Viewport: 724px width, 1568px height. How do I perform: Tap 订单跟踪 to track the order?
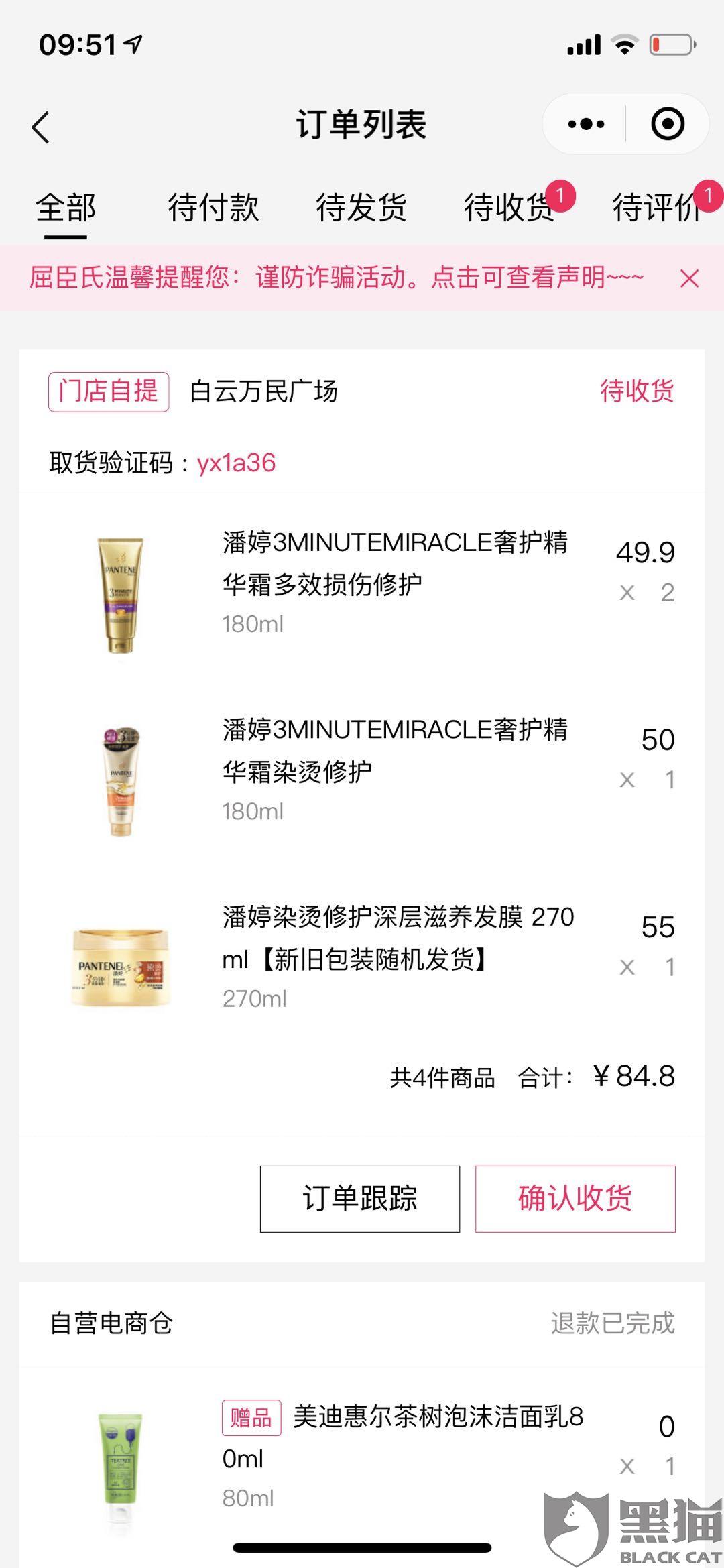360,1199
